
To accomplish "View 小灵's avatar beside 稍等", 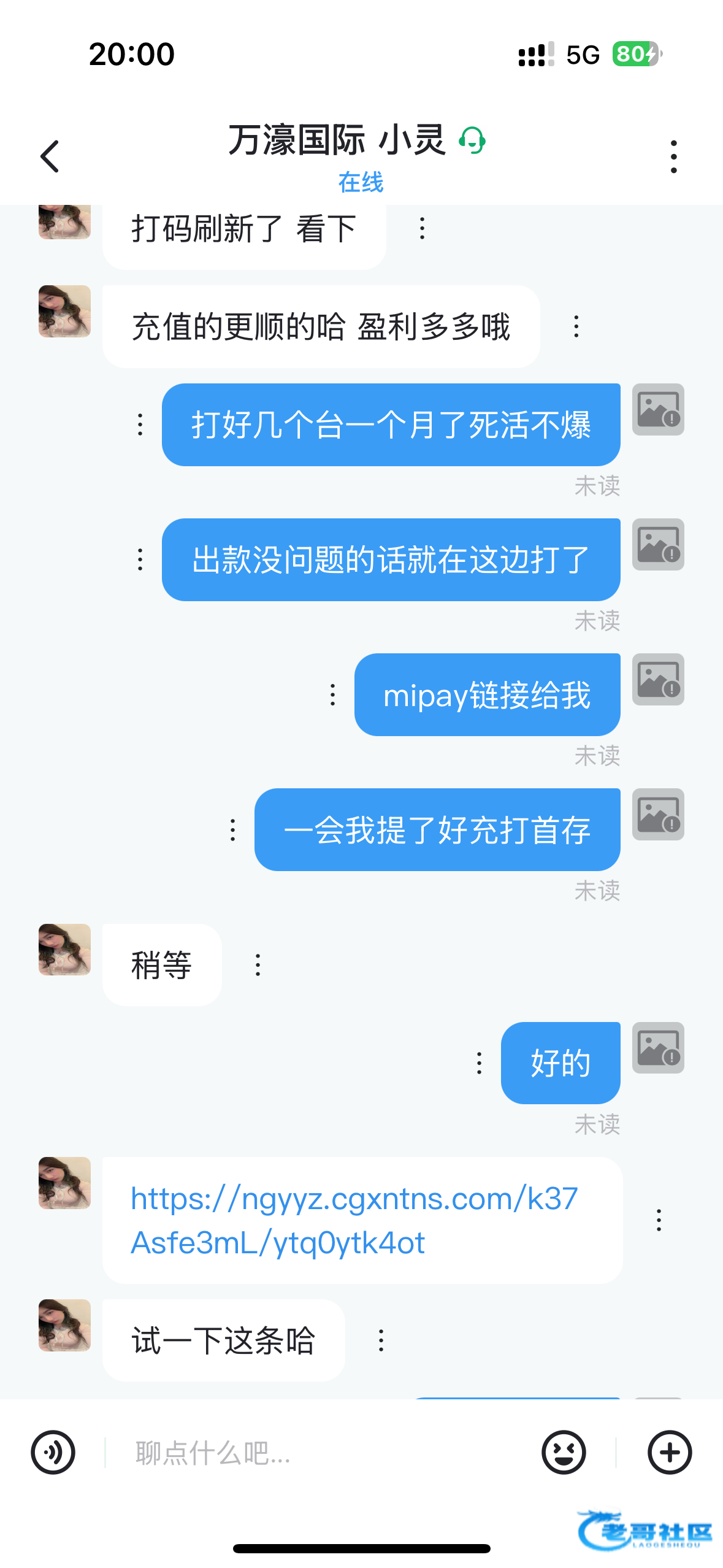I will pos(64,950).
